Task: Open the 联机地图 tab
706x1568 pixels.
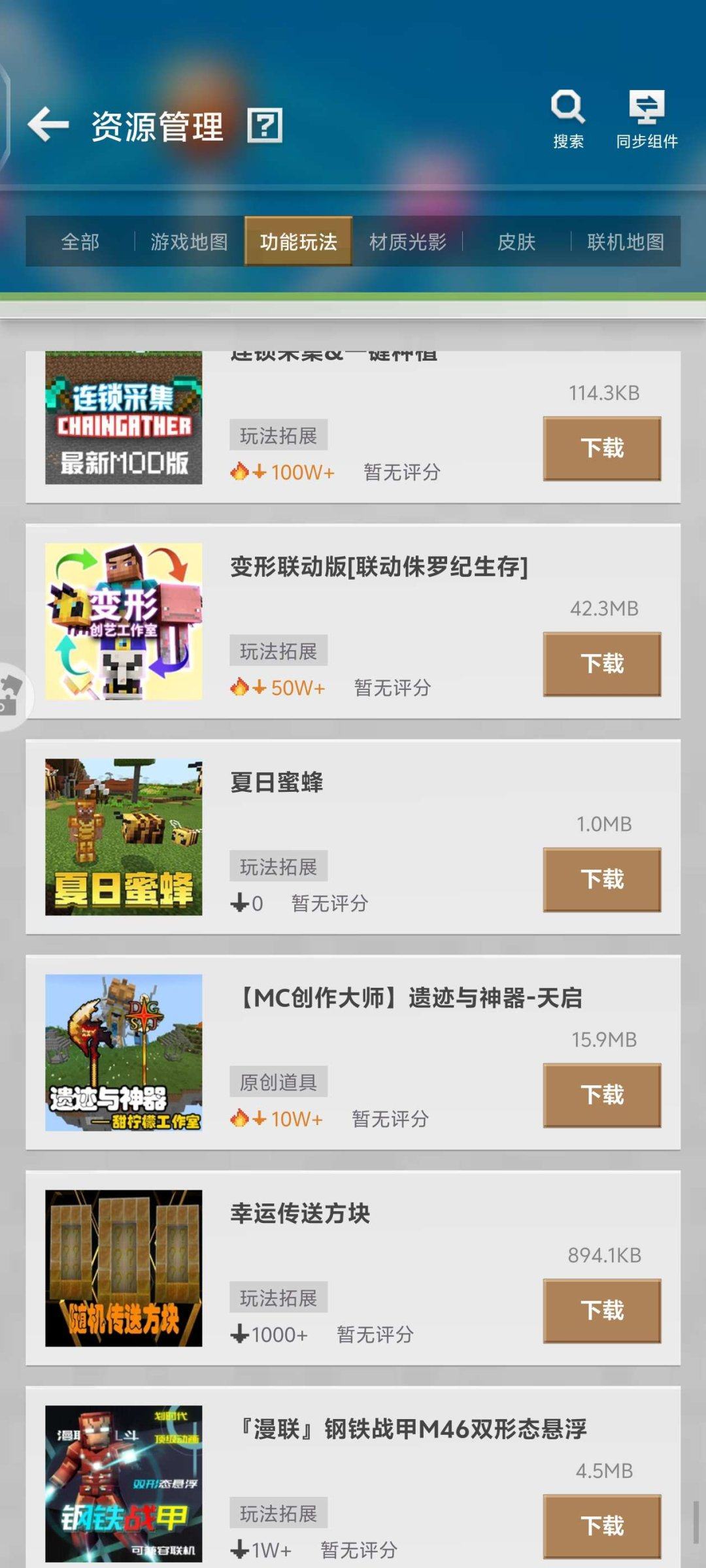Action: click(x=626, y=242)
